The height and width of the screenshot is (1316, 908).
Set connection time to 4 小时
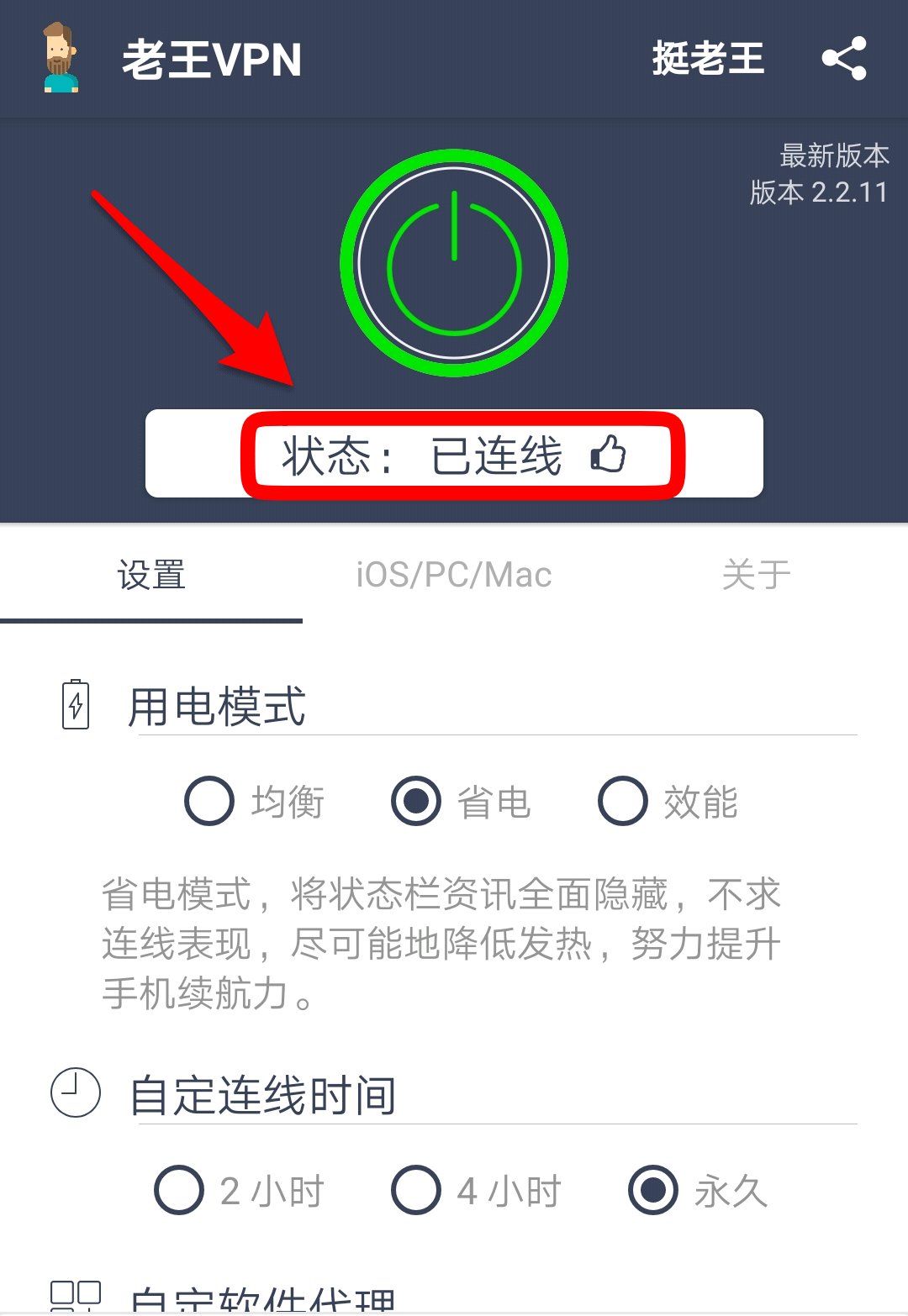point(416,1190)
